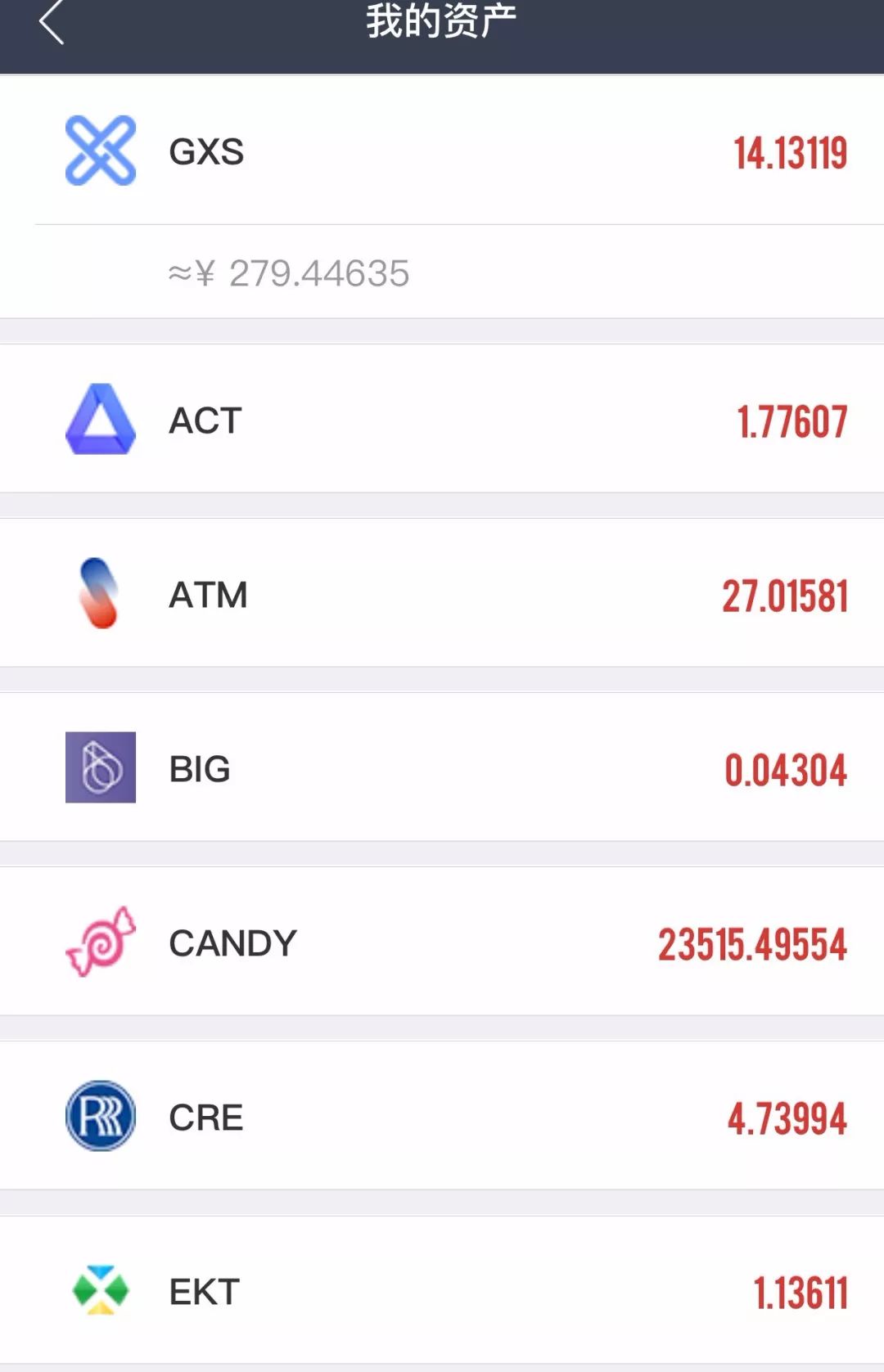Open the EKT asset row

coord(442,1289)
